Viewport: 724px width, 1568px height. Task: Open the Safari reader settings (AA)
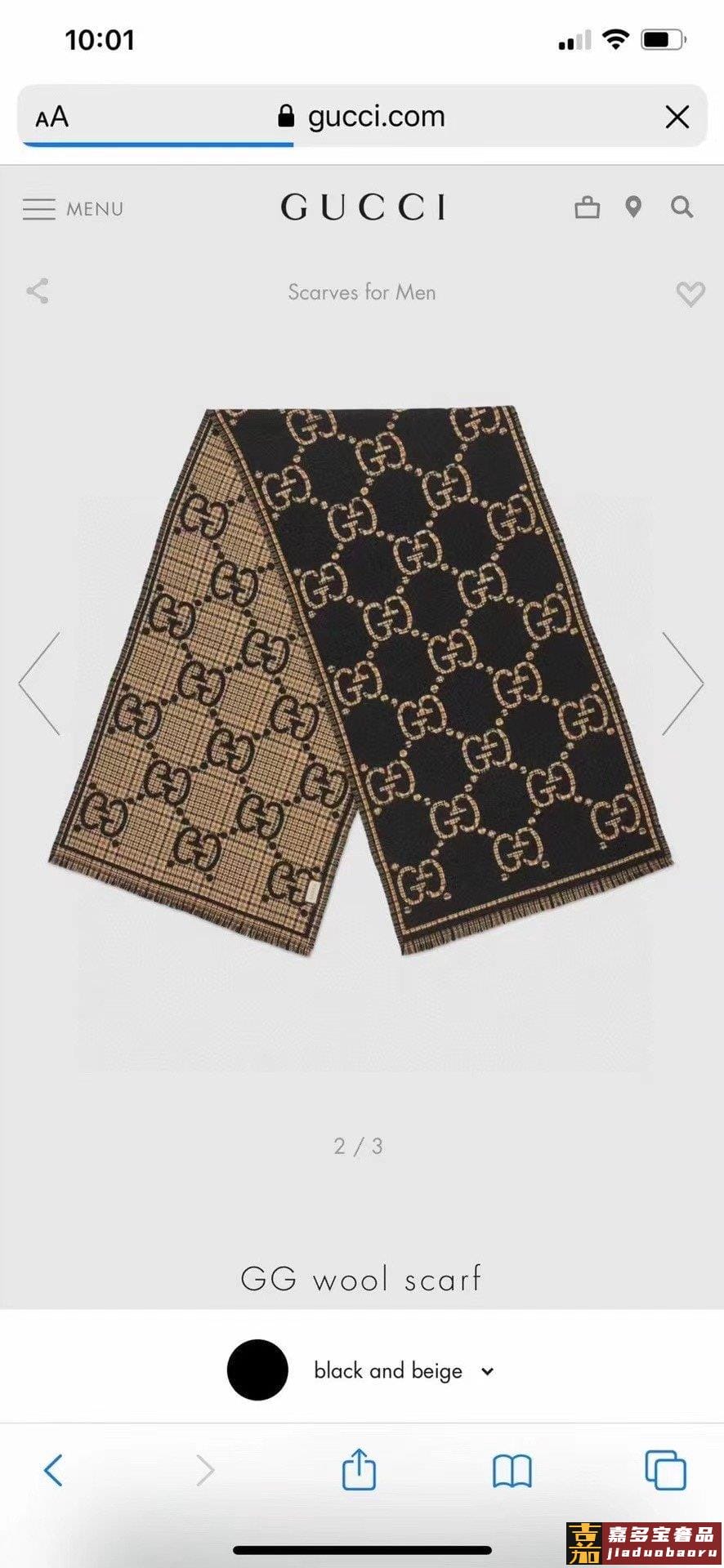pyautogui.click(x=52, y=117)
